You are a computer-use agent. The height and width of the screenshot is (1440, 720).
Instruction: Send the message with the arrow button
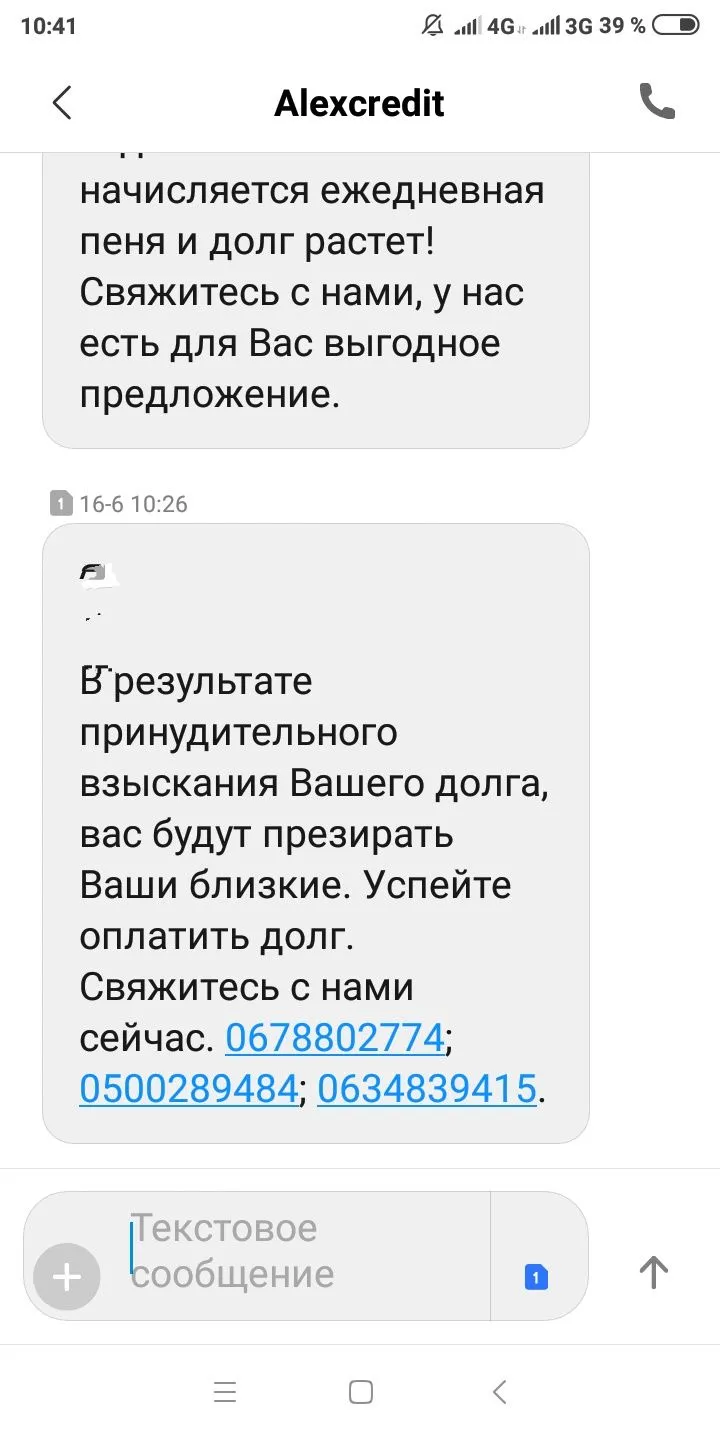(x=653, y=1272)
